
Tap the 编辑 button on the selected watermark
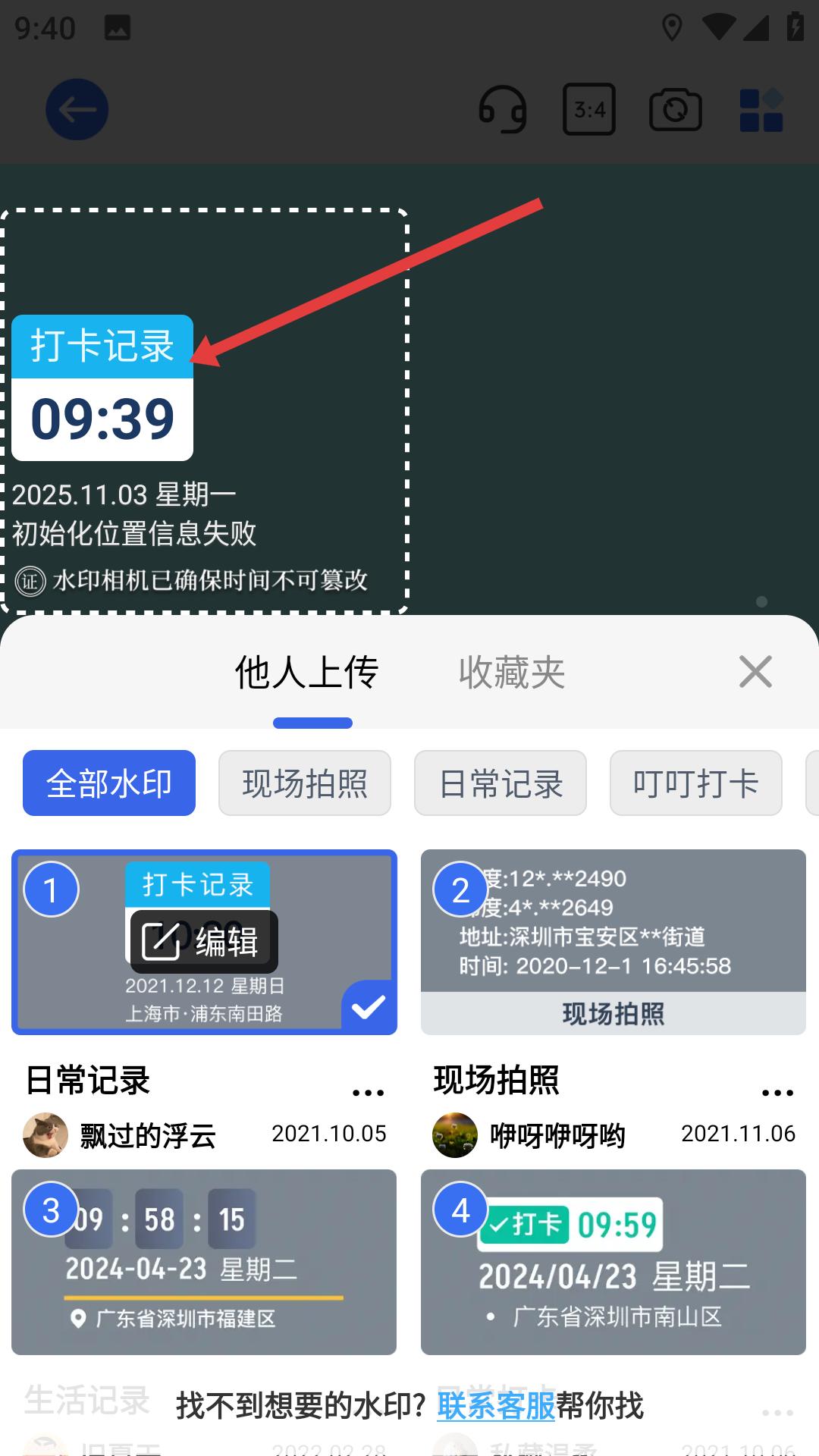click(203, 941)
